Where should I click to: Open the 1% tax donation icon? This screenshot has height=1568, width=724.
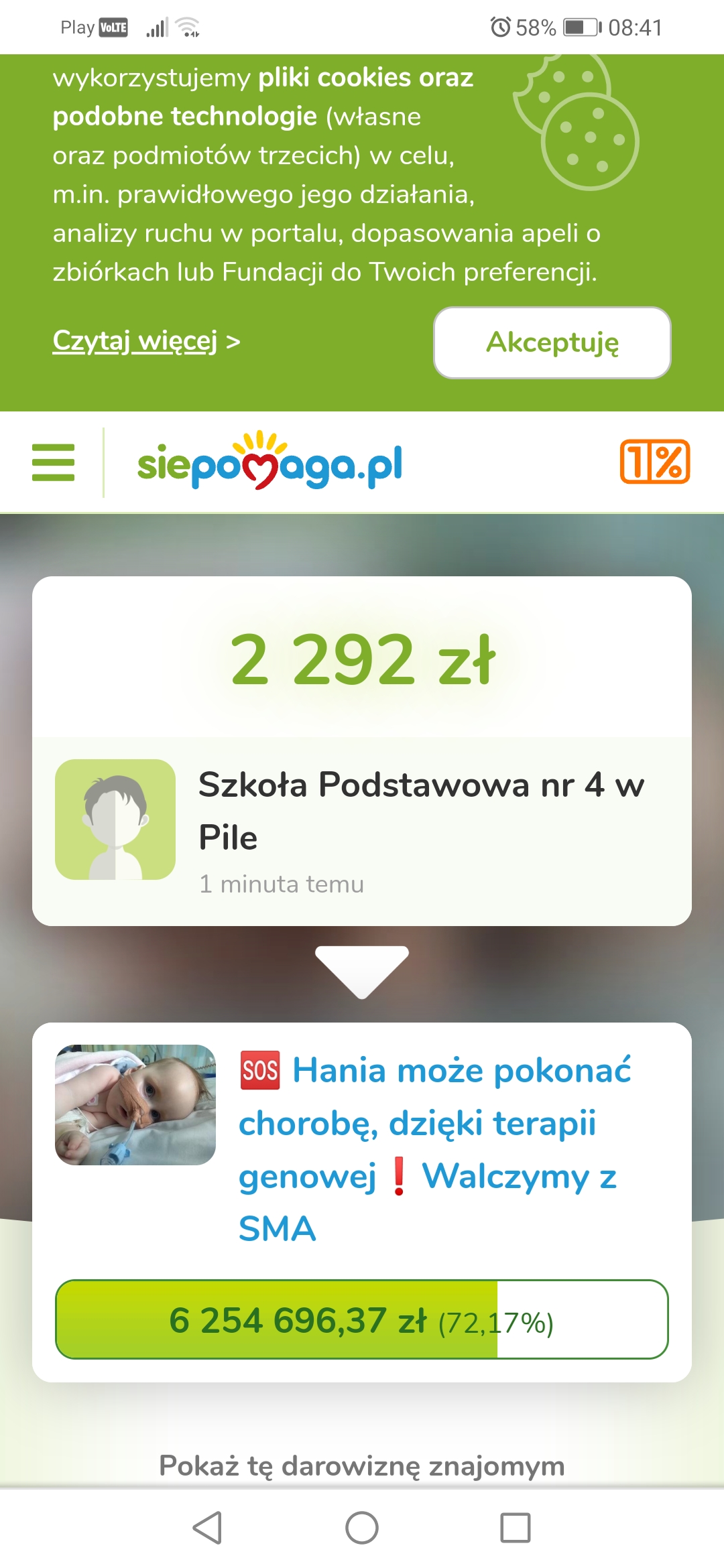point(654,462)
